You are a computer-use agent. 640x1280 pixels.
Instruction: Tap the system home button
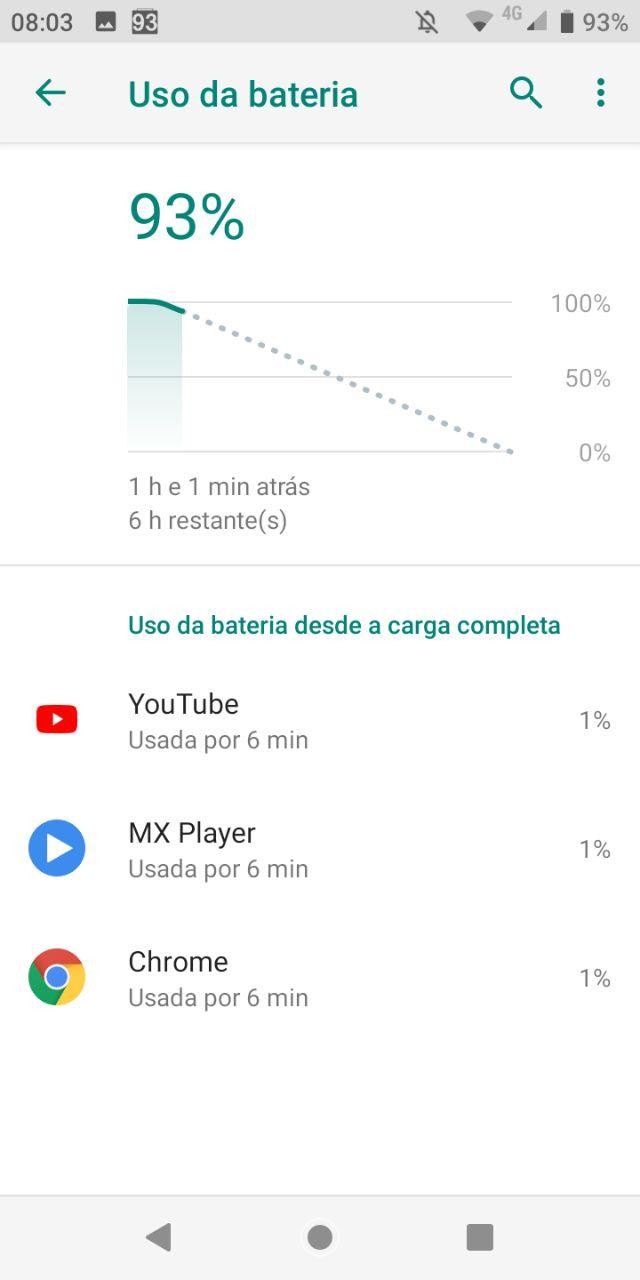[320, 1238]
